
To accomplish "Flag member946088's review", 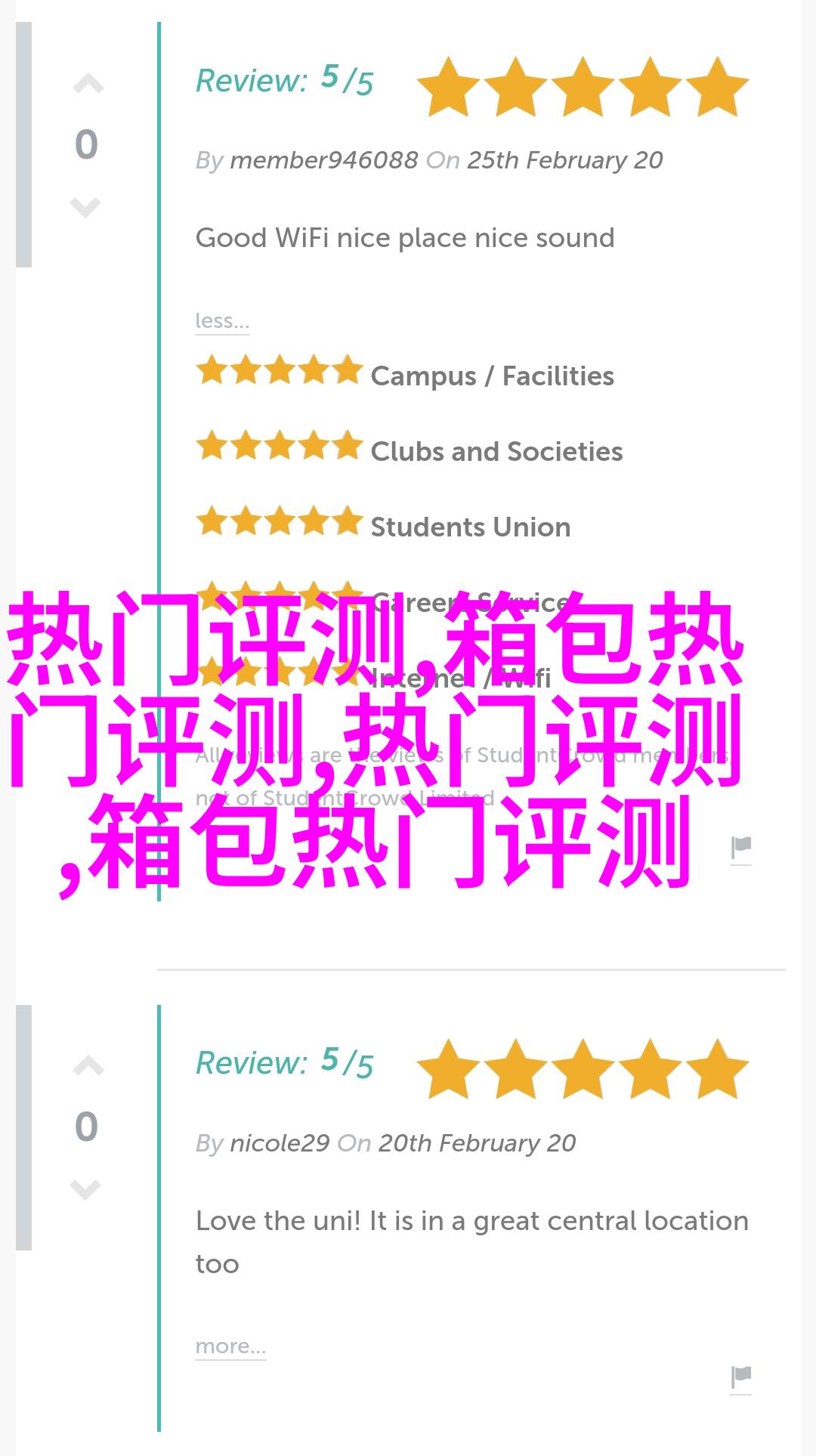I will (741, 848).
